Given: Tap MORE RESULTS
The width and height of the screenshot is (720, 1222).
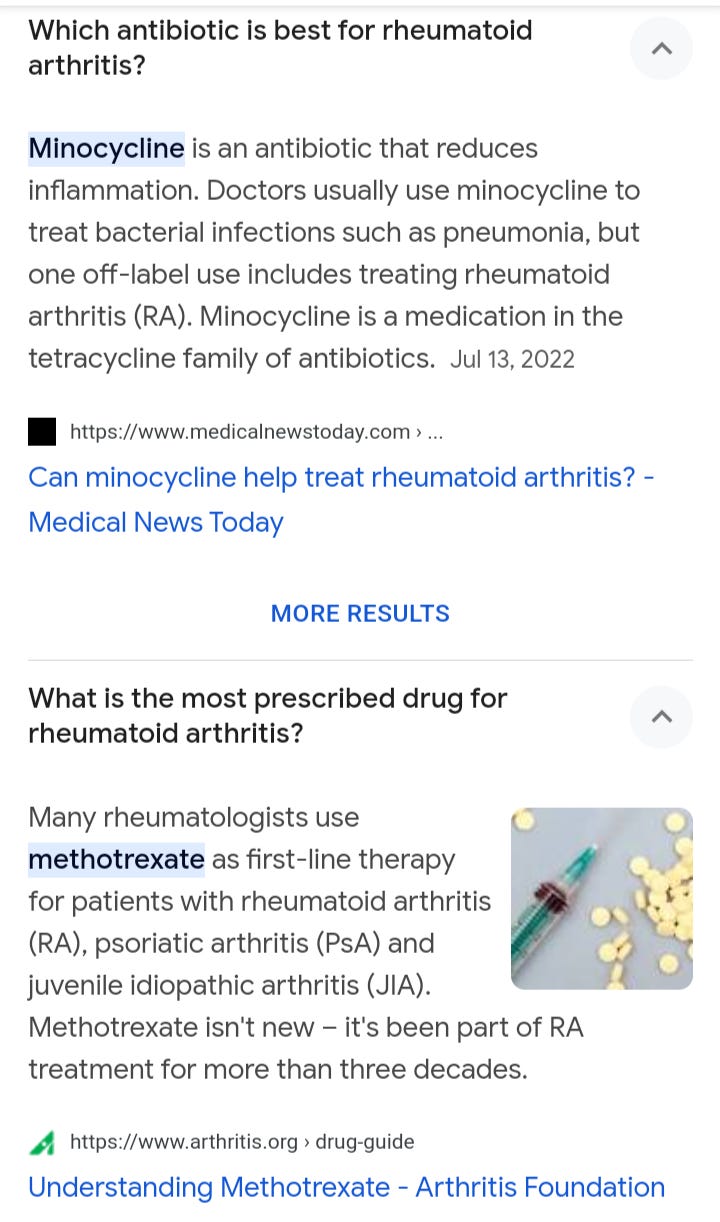Looking at the screenshot, I should [360, 613].
